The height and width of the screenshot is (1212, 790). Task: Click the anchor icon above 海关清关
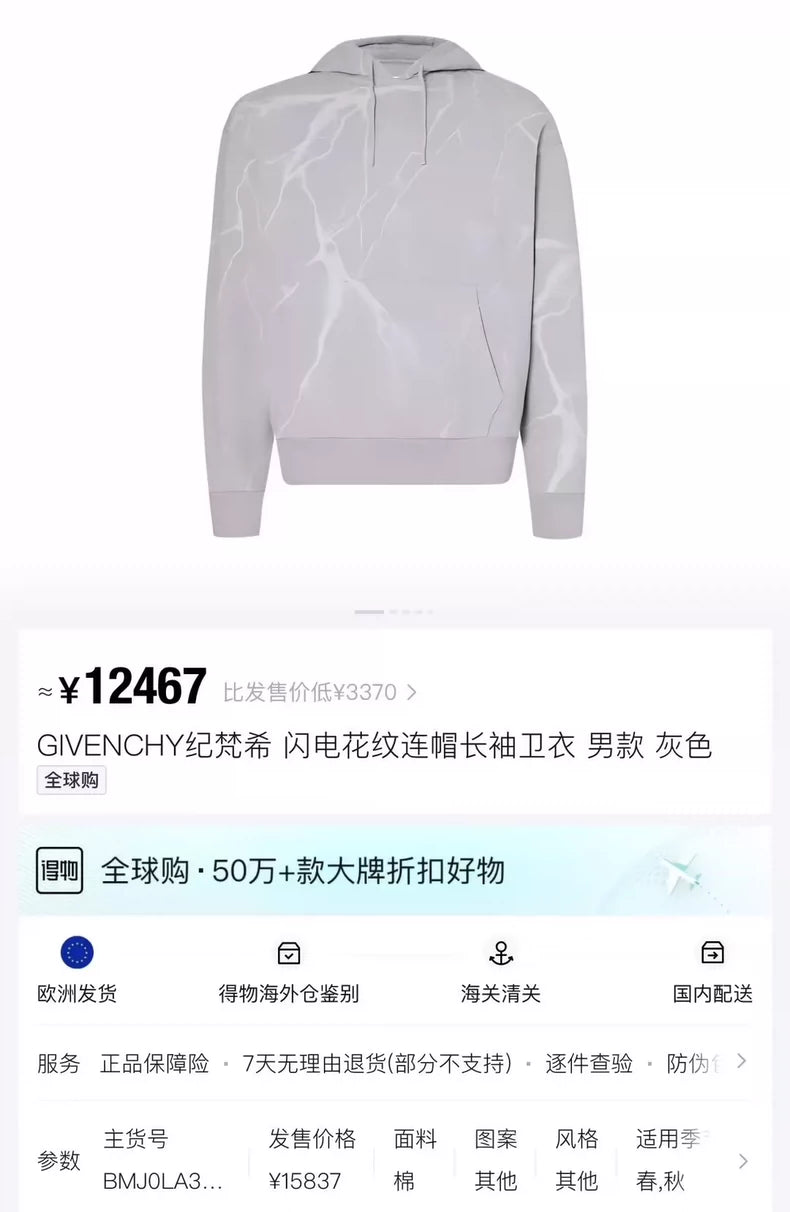tap(503, 954)
